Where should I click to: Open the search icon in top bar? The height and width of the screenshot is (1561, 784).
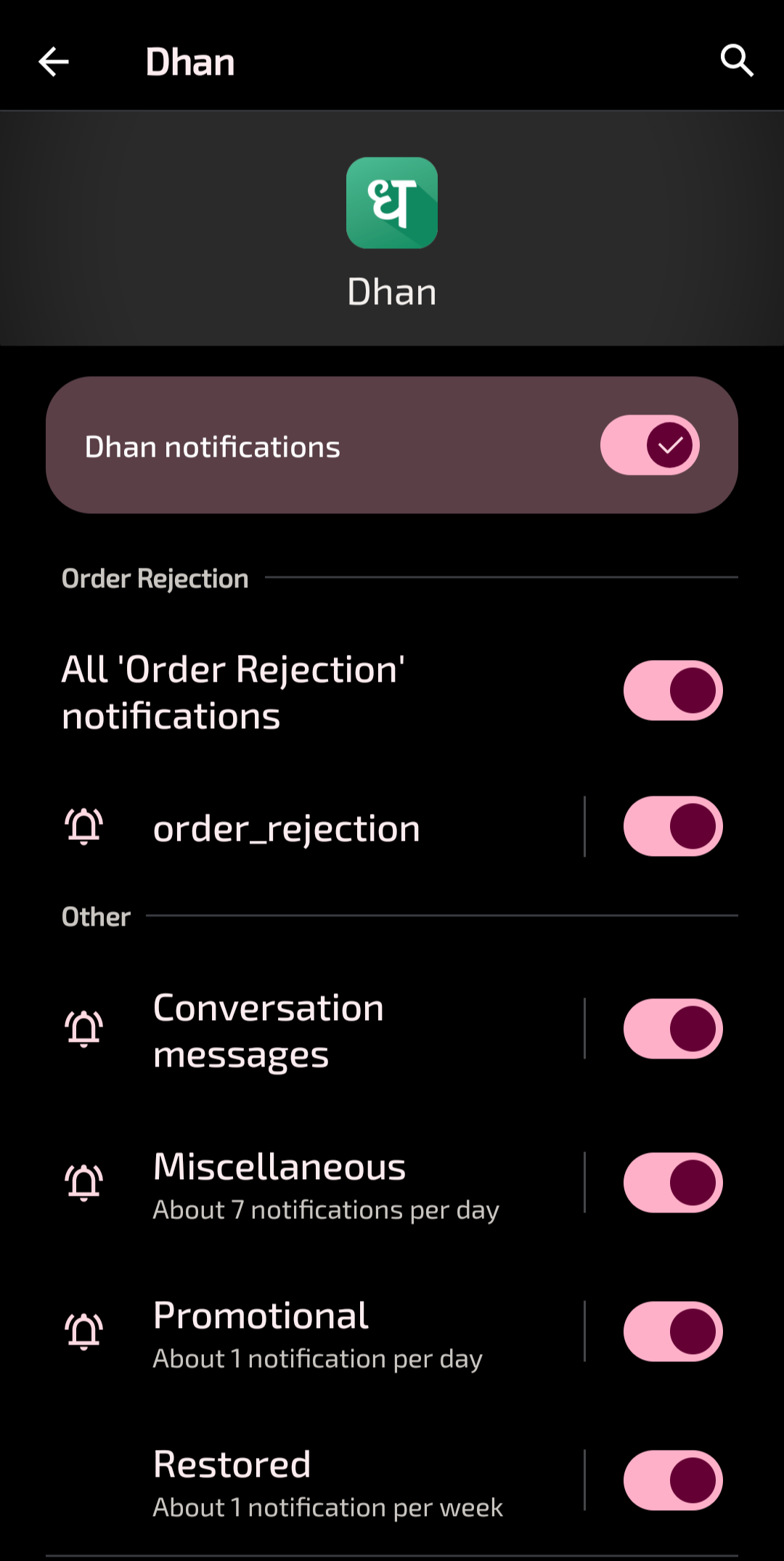736,61
